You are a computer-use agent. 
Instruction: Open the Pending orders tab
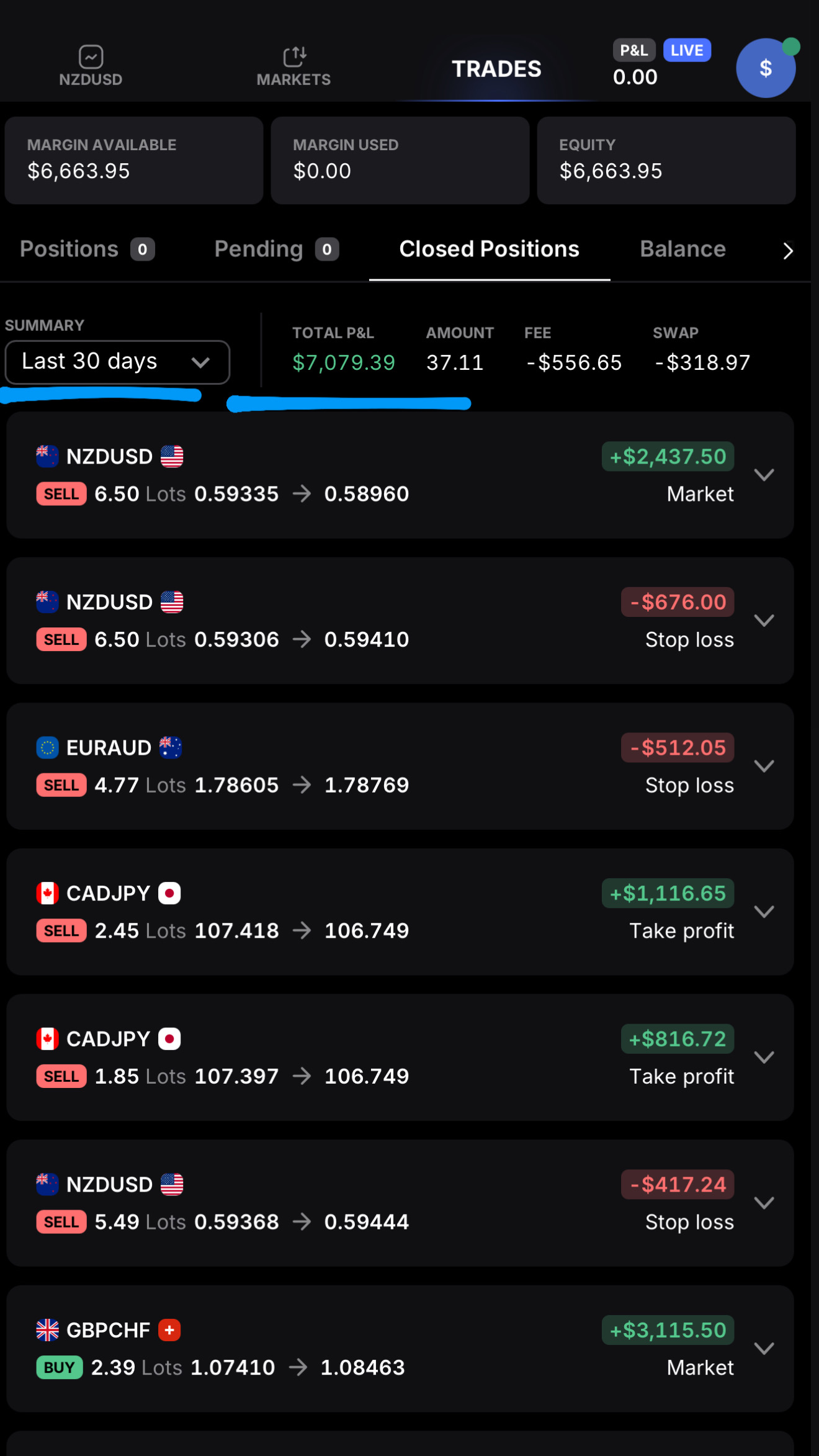click(x=275, y=249)
